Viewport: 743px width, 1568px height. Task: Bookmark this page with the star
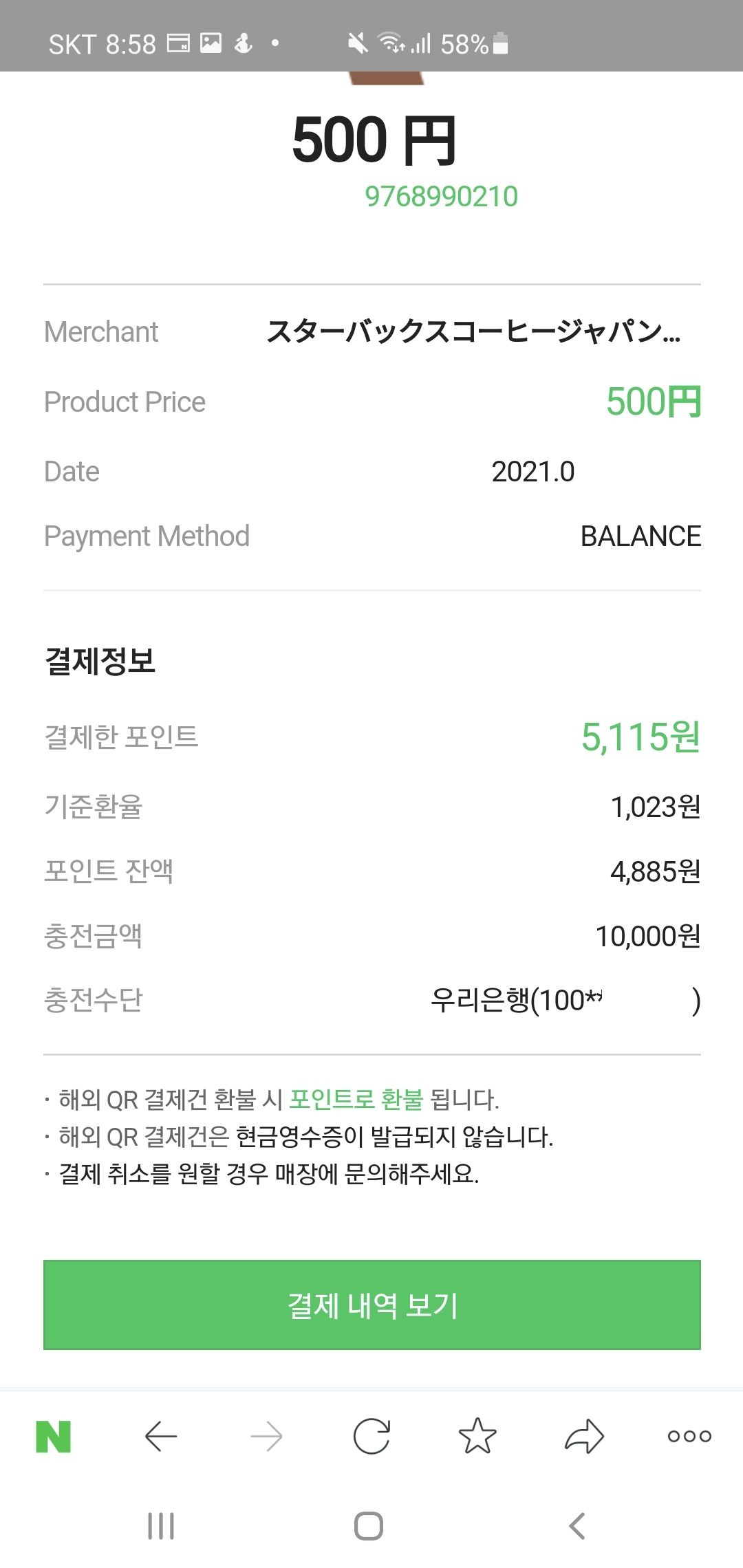[x=477, y=1437]
